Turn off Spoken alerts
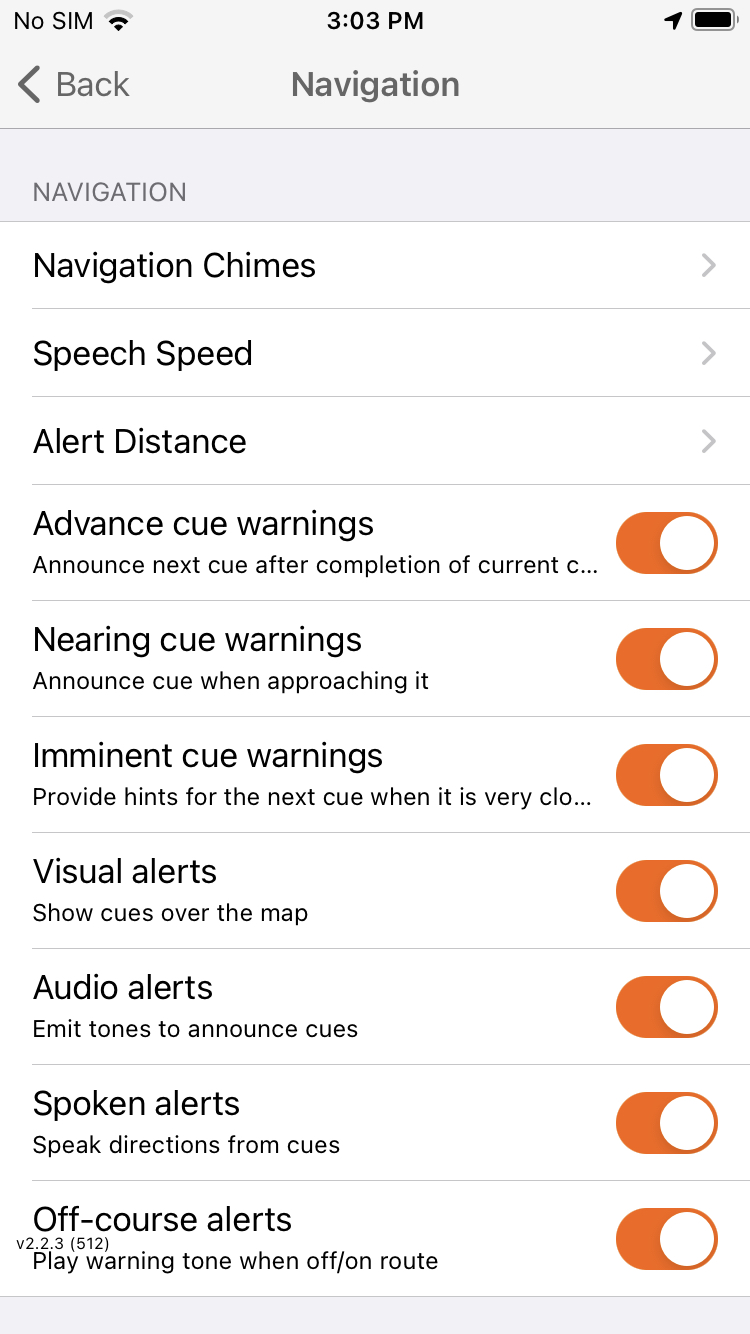 (667, 1123)
